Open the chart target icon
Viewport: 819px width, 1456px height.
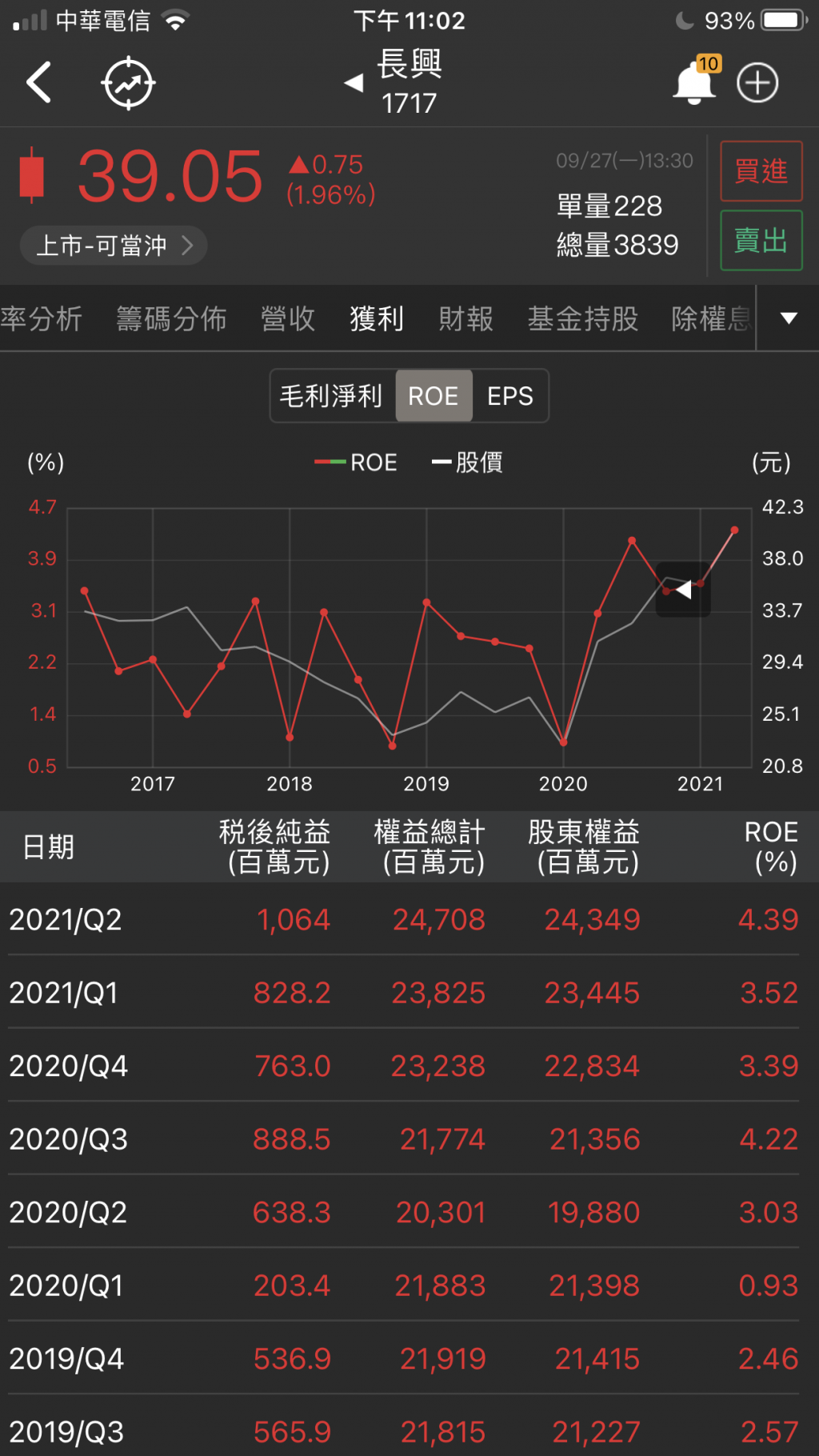coord(128,82)
